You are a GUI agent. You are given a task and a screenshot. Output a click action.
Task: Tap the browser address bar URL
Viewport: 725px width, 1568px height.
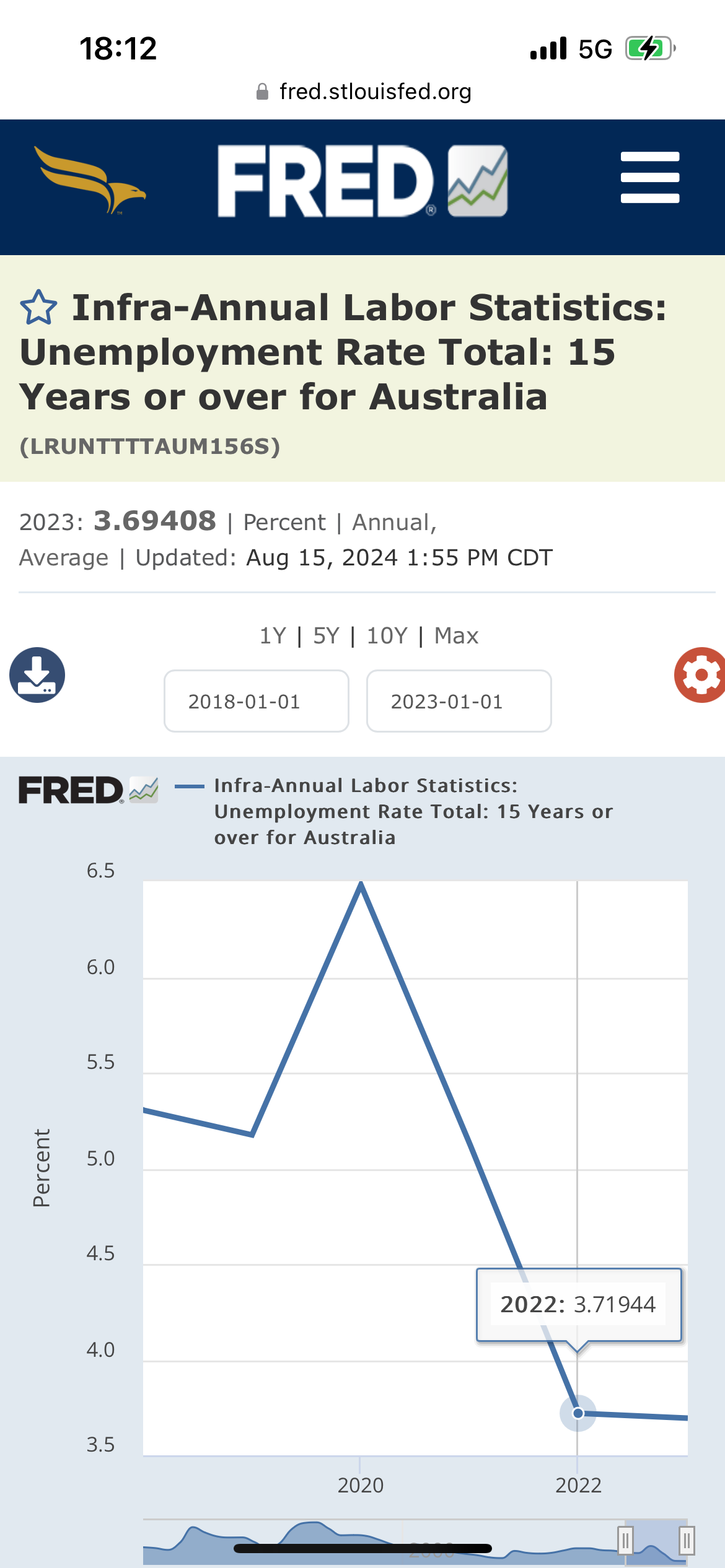coord(375,92)
